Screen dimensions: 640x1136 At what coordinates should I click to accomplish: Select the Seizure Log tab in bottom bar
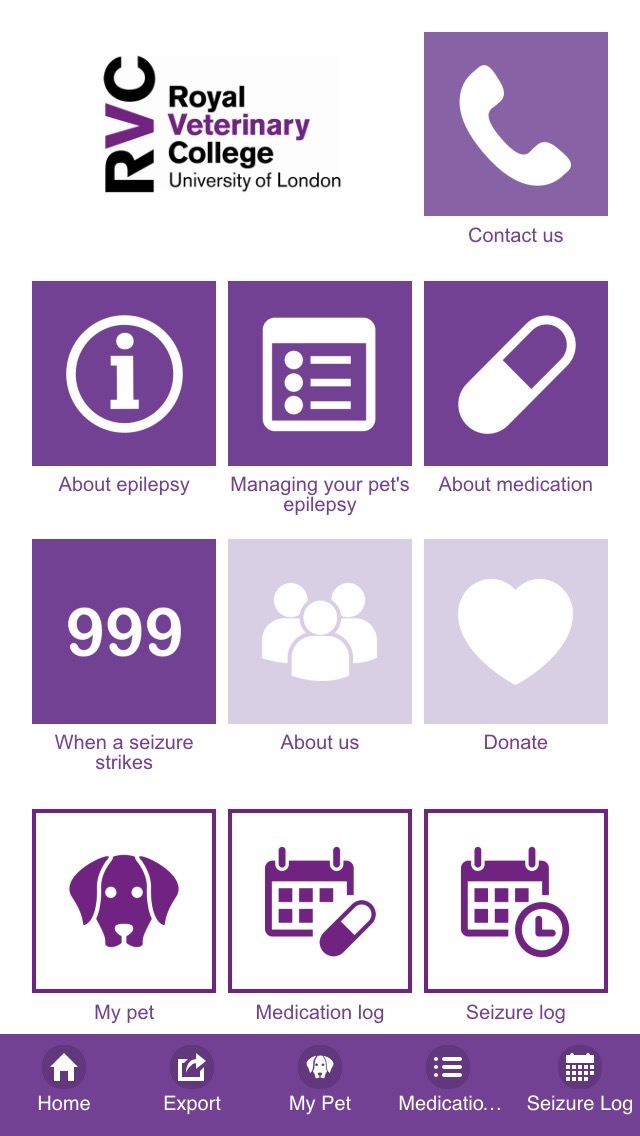point(579,1082)
